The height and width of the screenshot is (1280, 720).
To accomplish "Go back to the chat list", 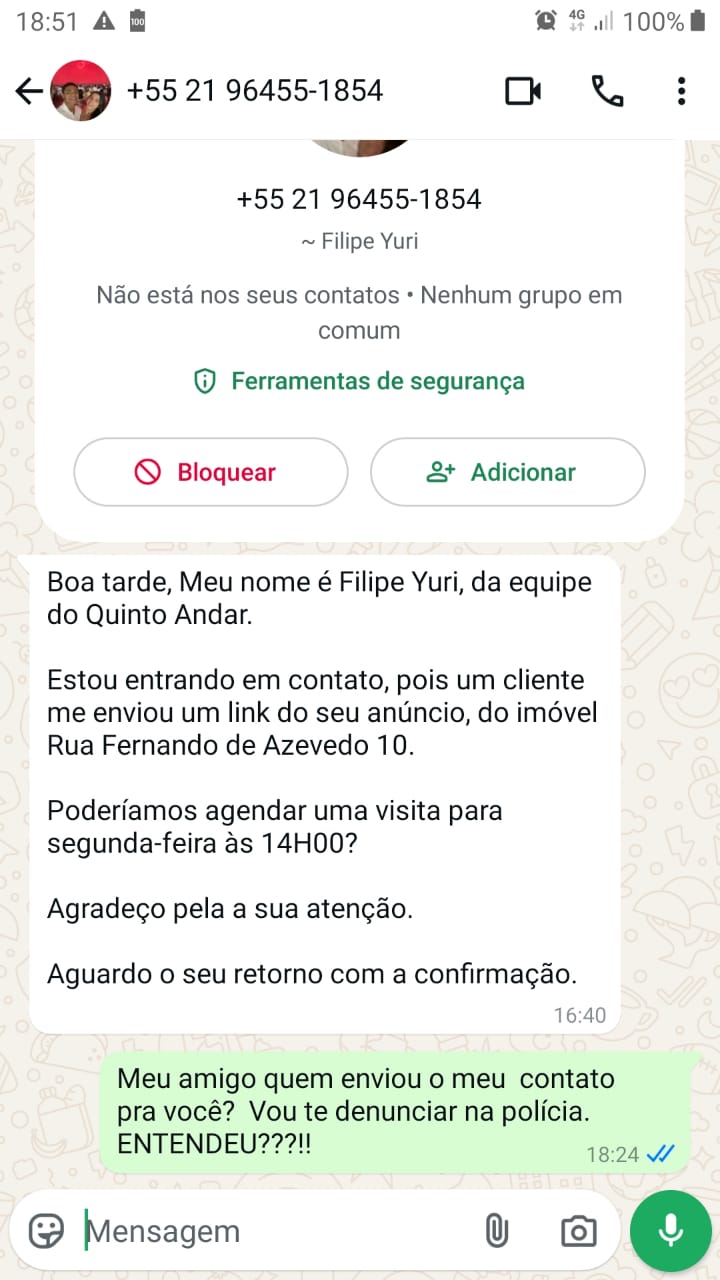I will point(29,91).
